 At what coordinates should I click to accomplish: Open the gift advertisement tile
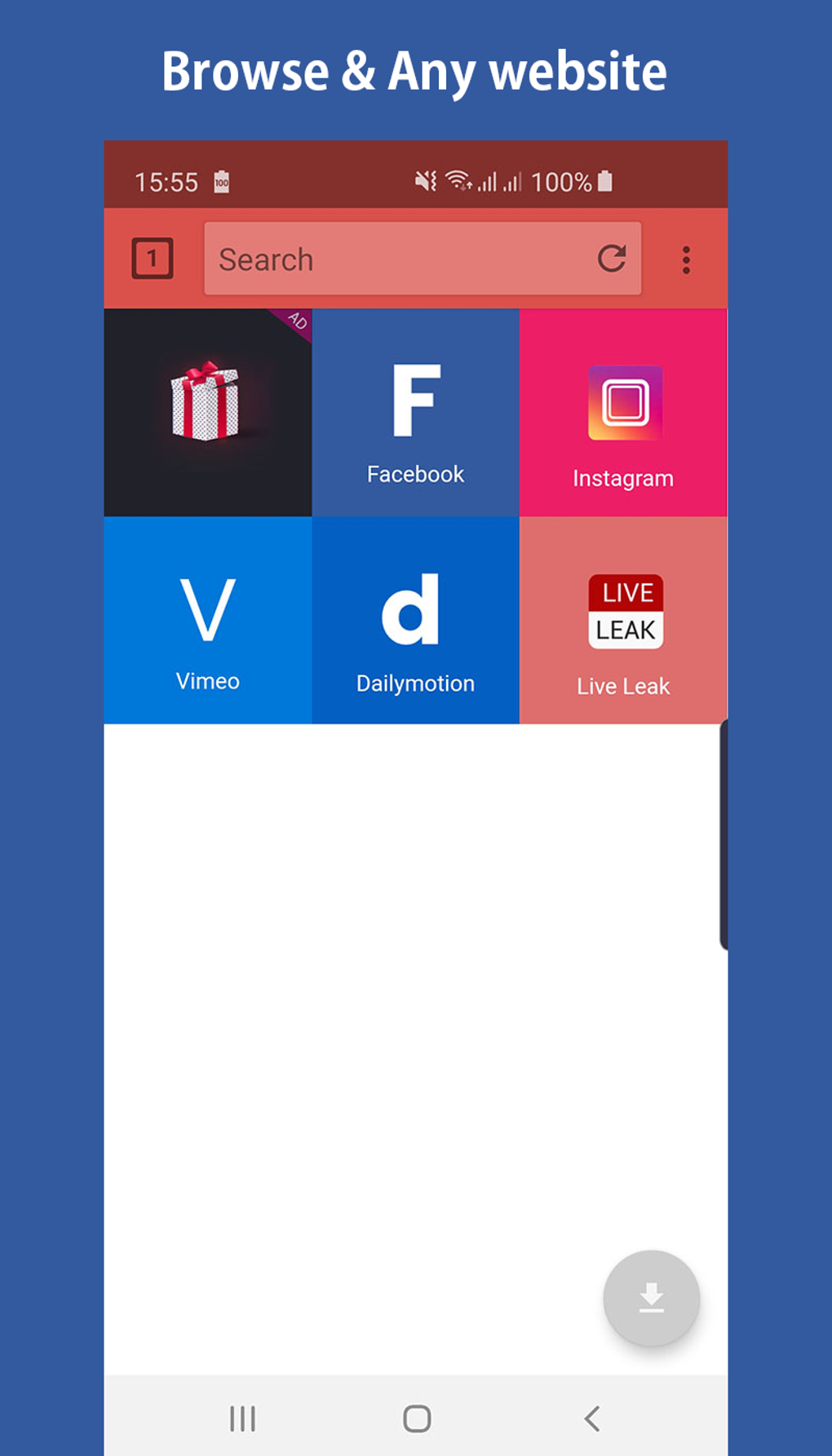click(207, 410)
